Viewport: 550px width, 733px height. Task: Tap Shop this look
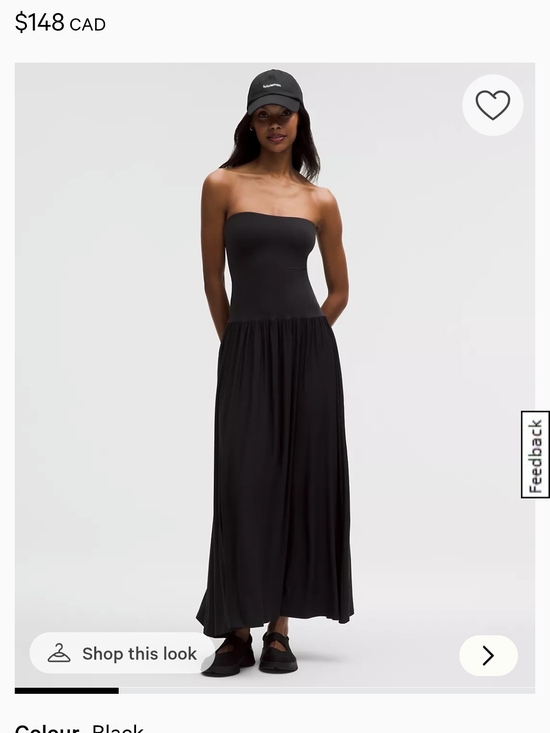click(122, 653)
